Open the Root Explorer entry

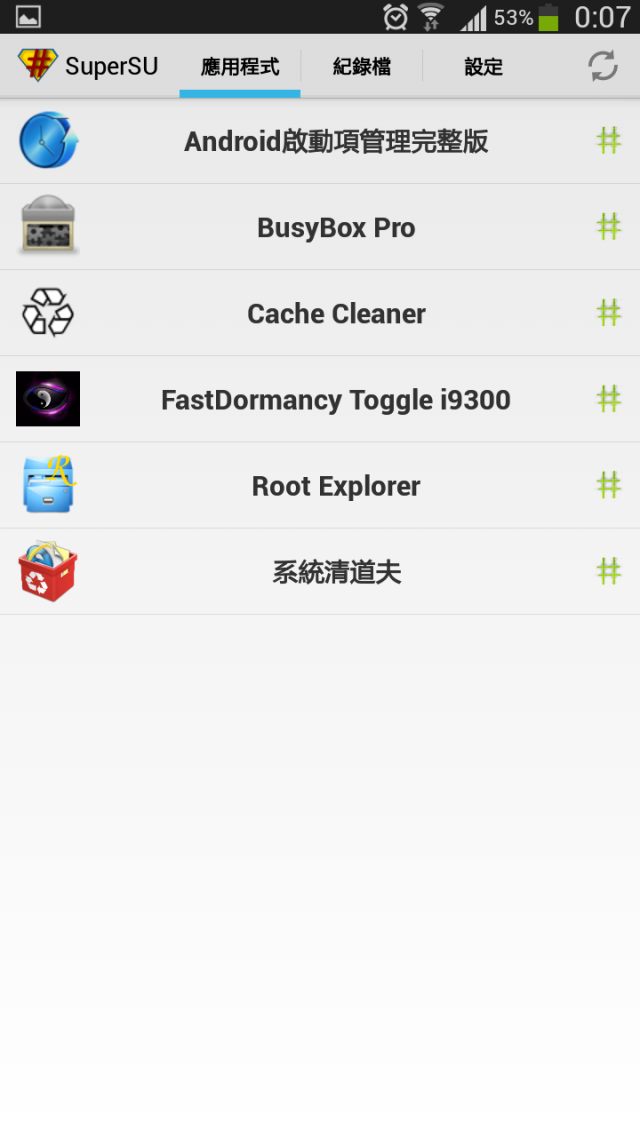pos(336,485)
